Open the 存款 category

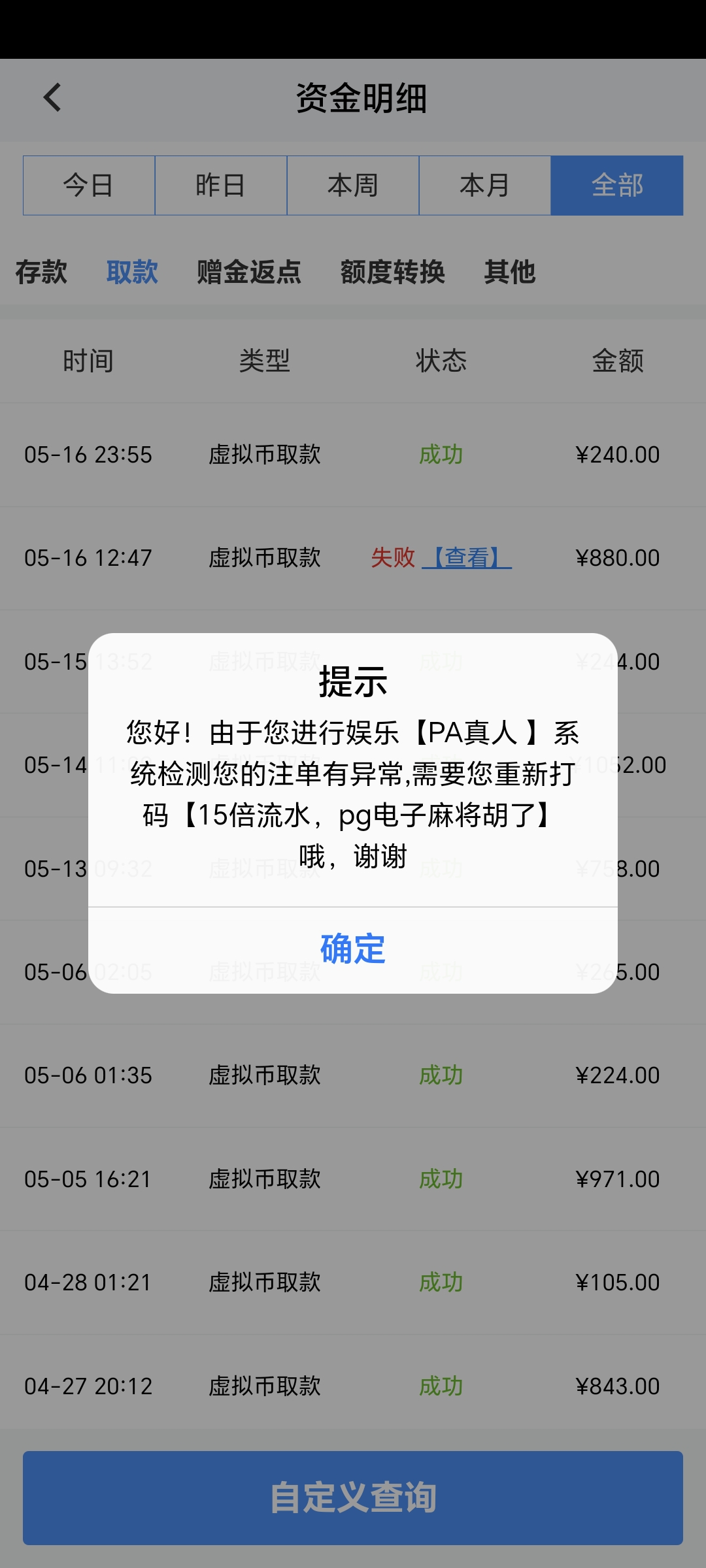(41, 272)
